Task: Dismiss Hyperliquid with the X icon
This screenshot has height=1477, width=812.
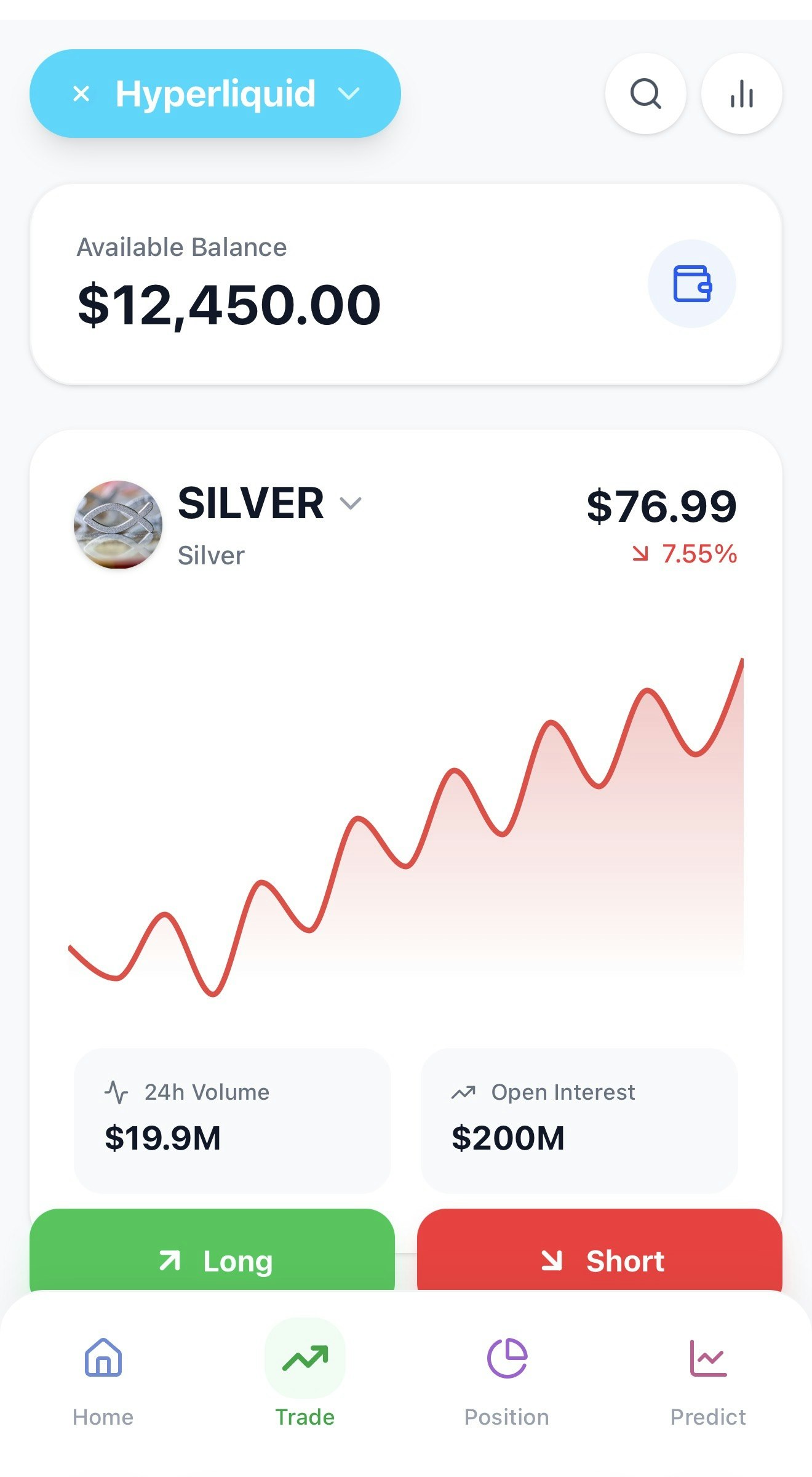Action: click(81, 94)
